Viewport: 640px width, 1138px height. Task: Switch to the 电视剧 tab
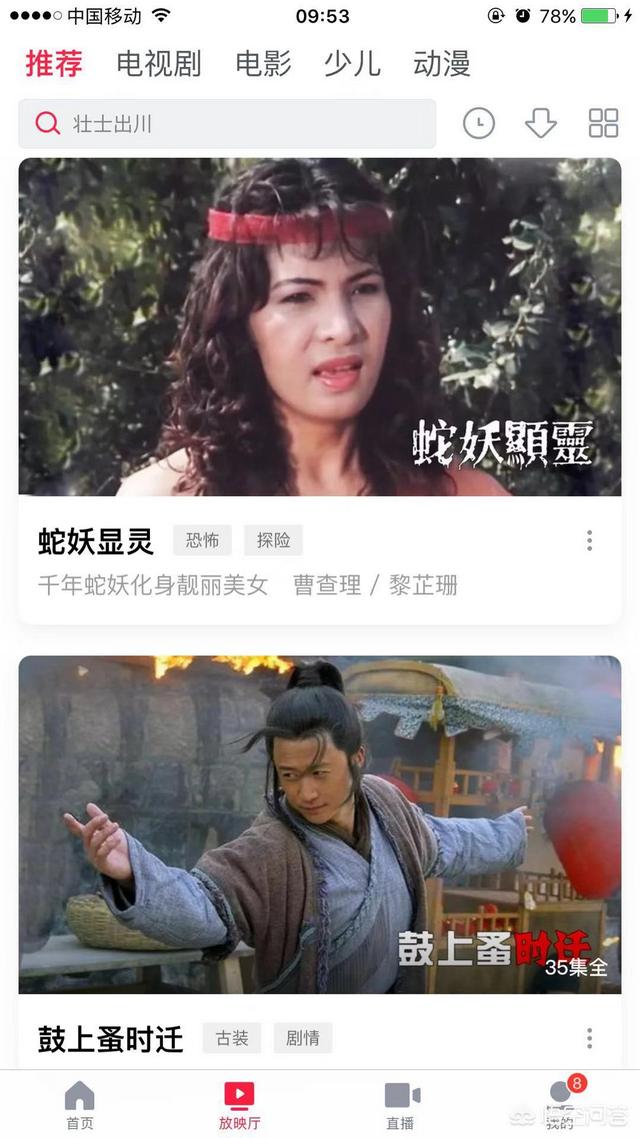tap(158, 64)
